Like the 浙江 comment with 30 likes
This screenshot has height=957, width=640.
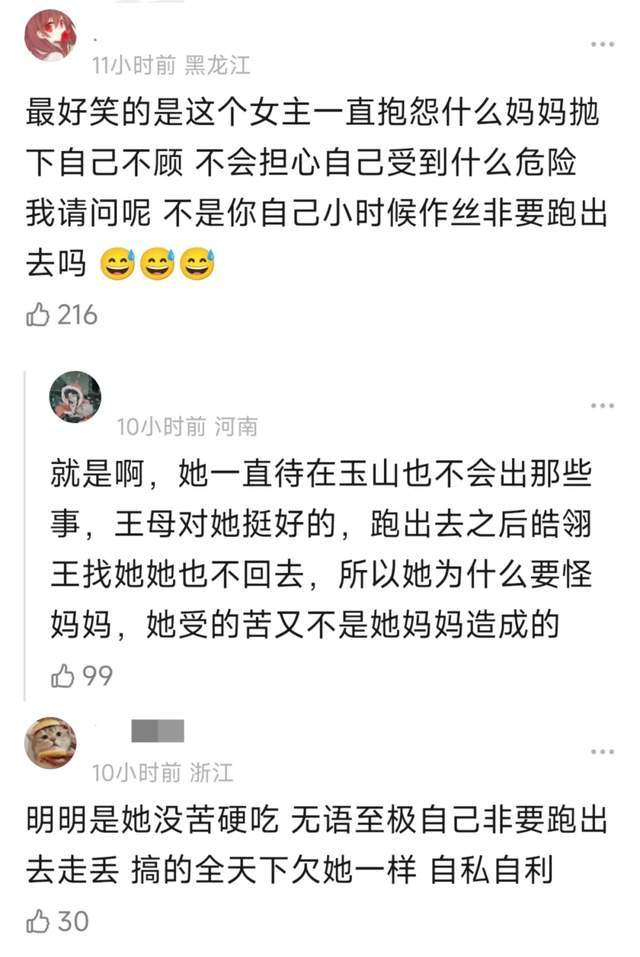click(38, 921)
